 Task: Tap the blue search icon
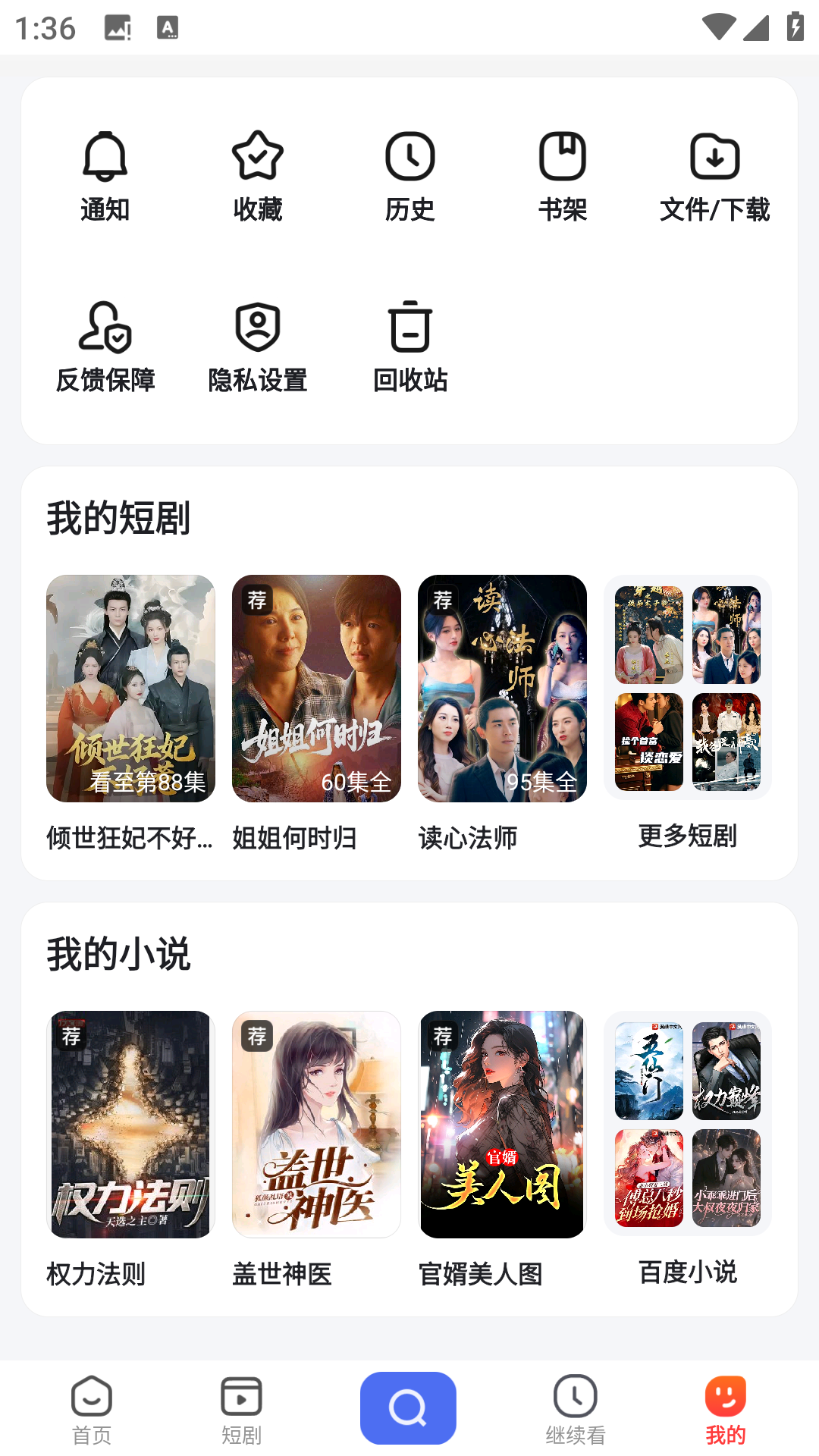click(x=408, y=1407)
